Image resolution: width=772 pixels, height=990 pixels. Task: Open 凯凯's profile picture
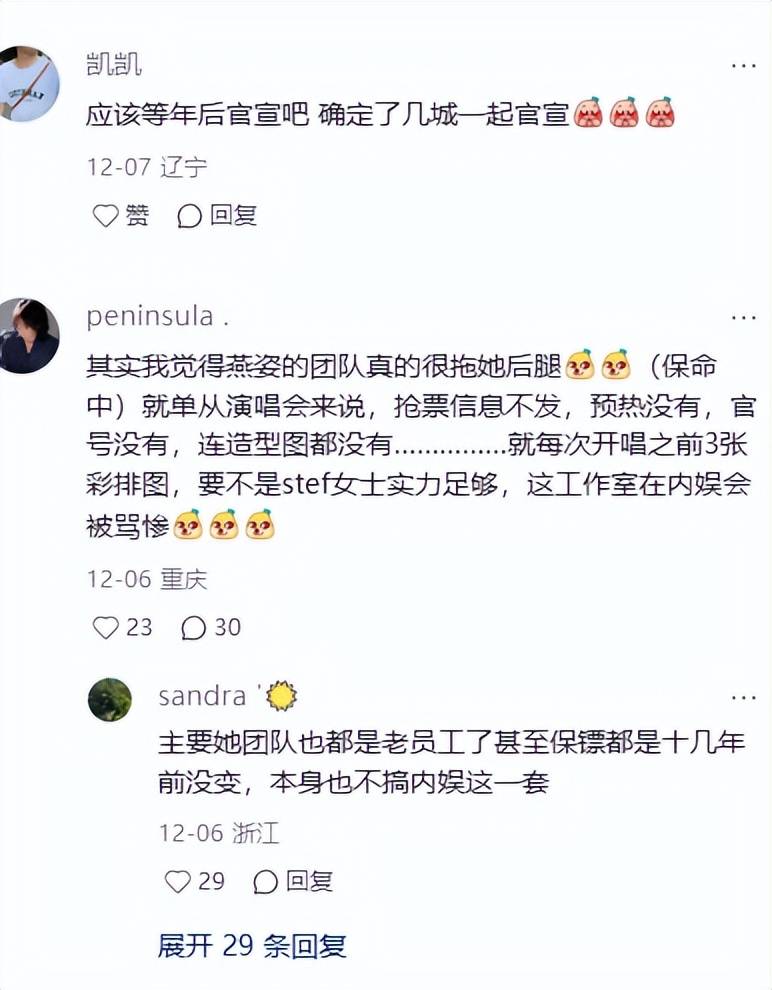click(x=29, y=84)
